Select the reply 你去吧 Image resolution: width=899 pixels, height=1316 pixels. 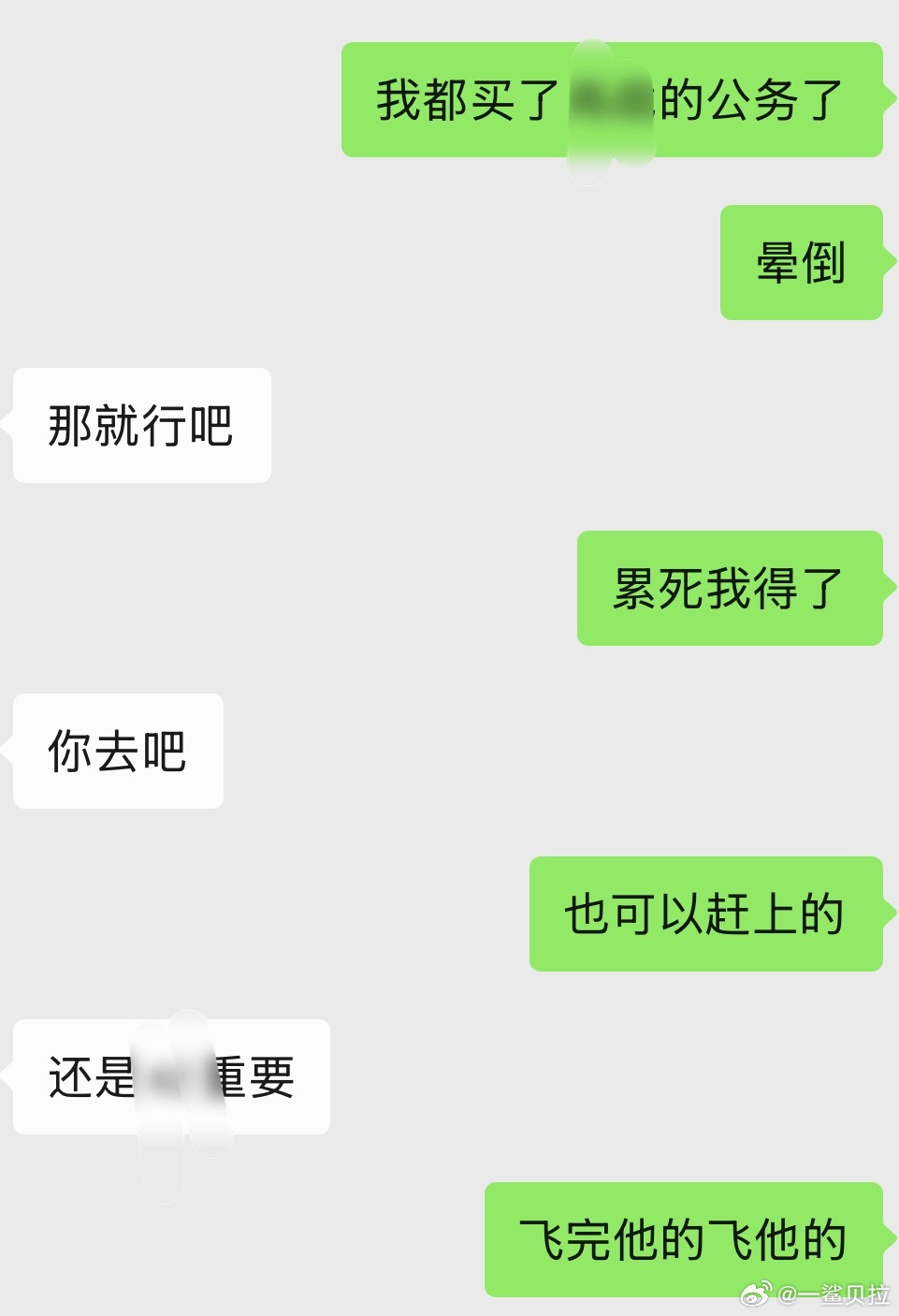point(117,750)
